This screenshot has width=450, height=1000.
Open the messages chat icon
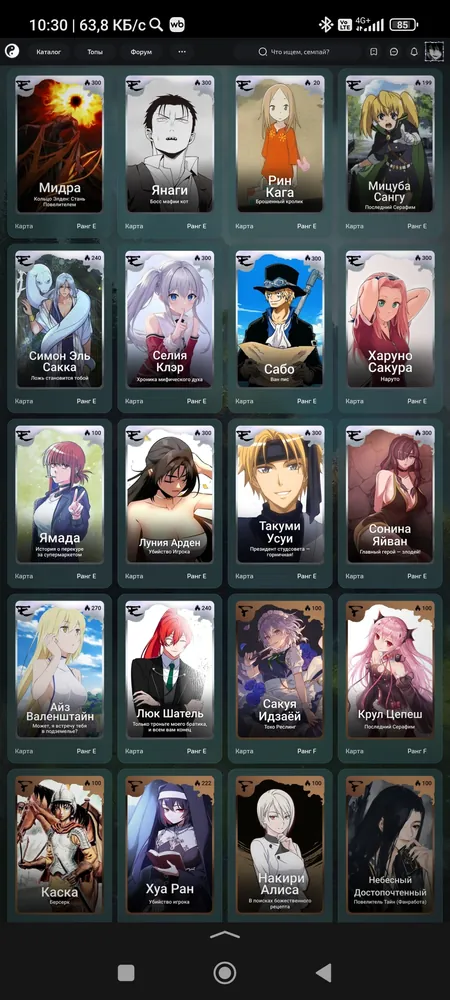coord(394,52)
